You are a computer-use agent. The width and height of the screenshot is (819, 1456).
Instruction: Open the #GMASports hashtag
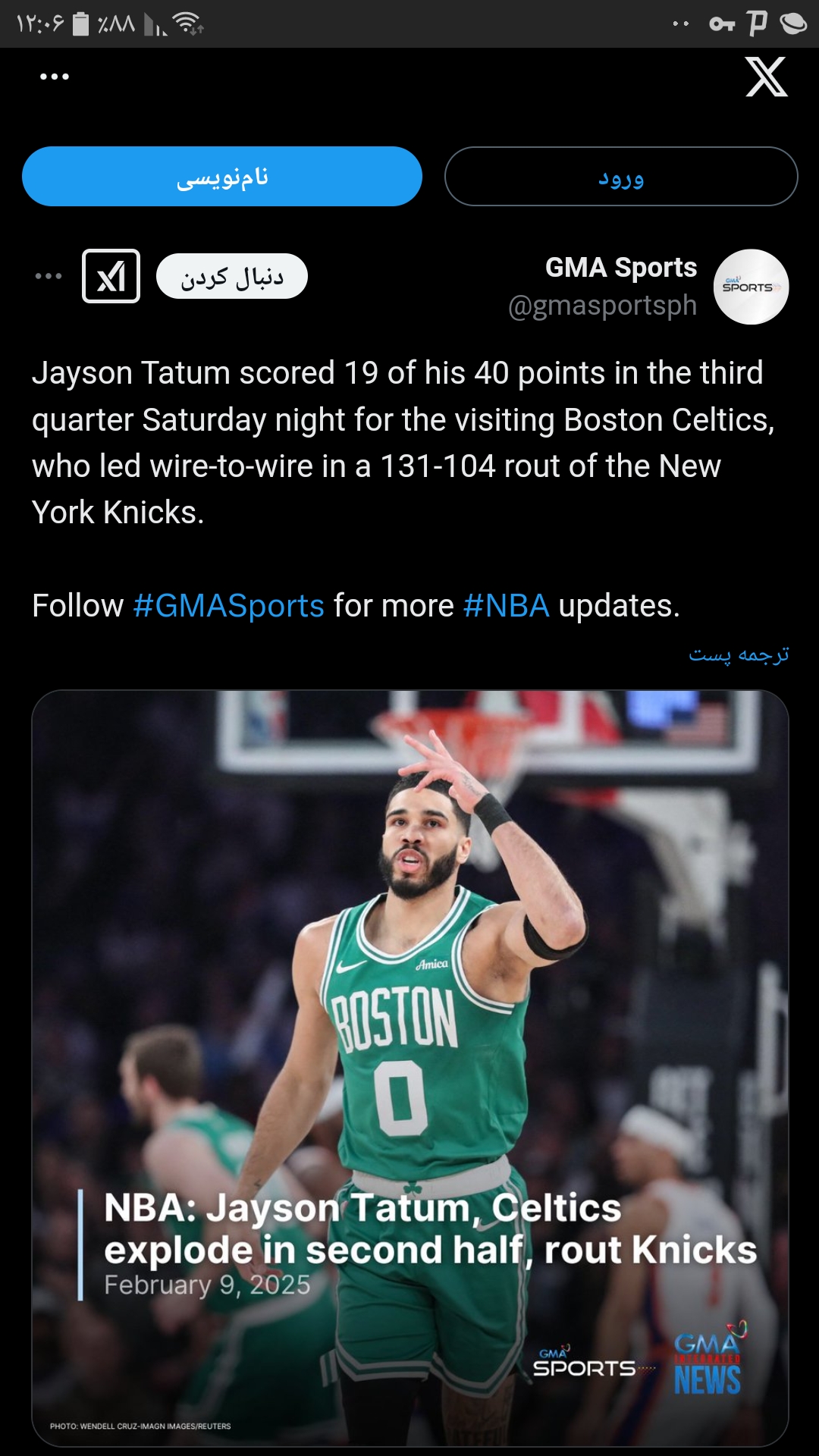tap(228, 606)
